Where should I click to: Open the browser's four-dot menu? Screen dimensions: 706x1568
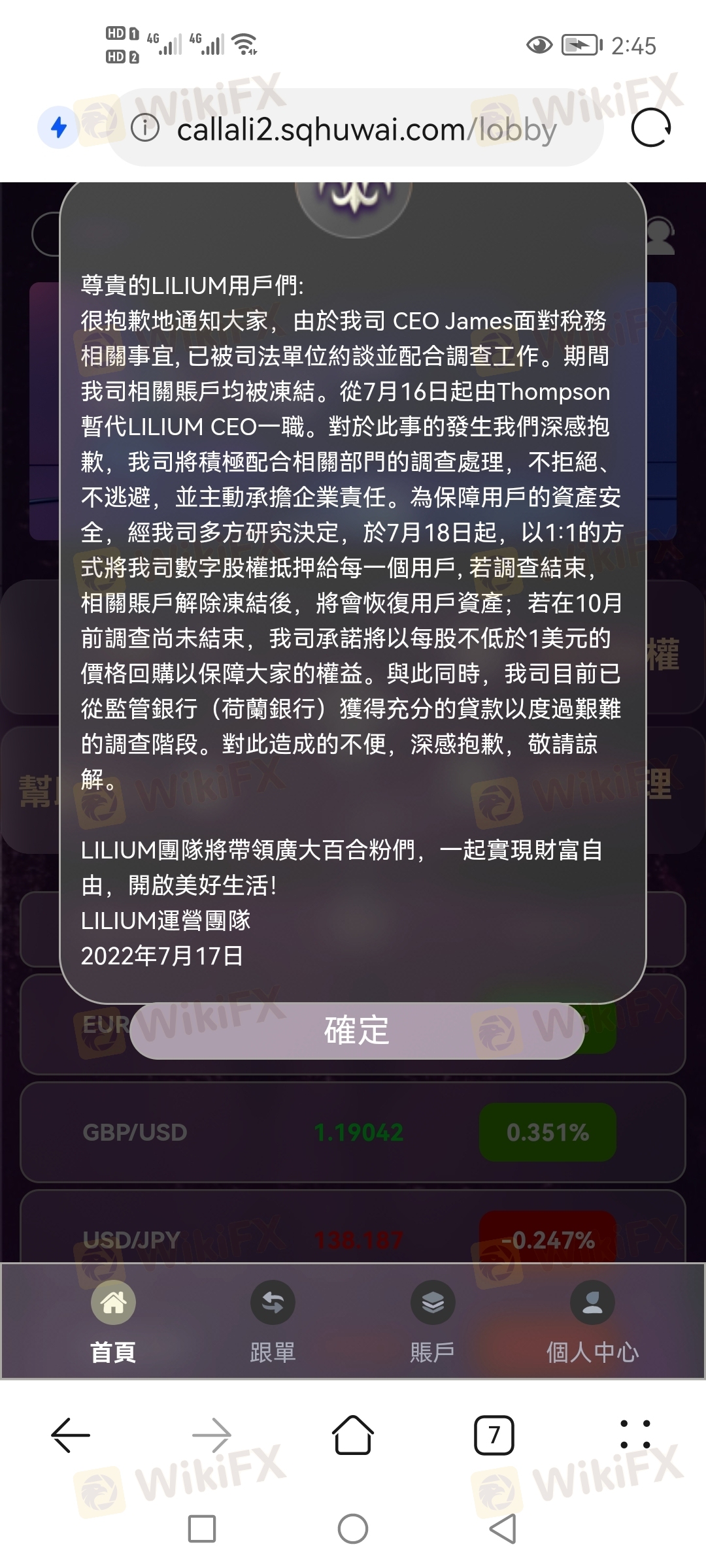tap(635, 1435)
